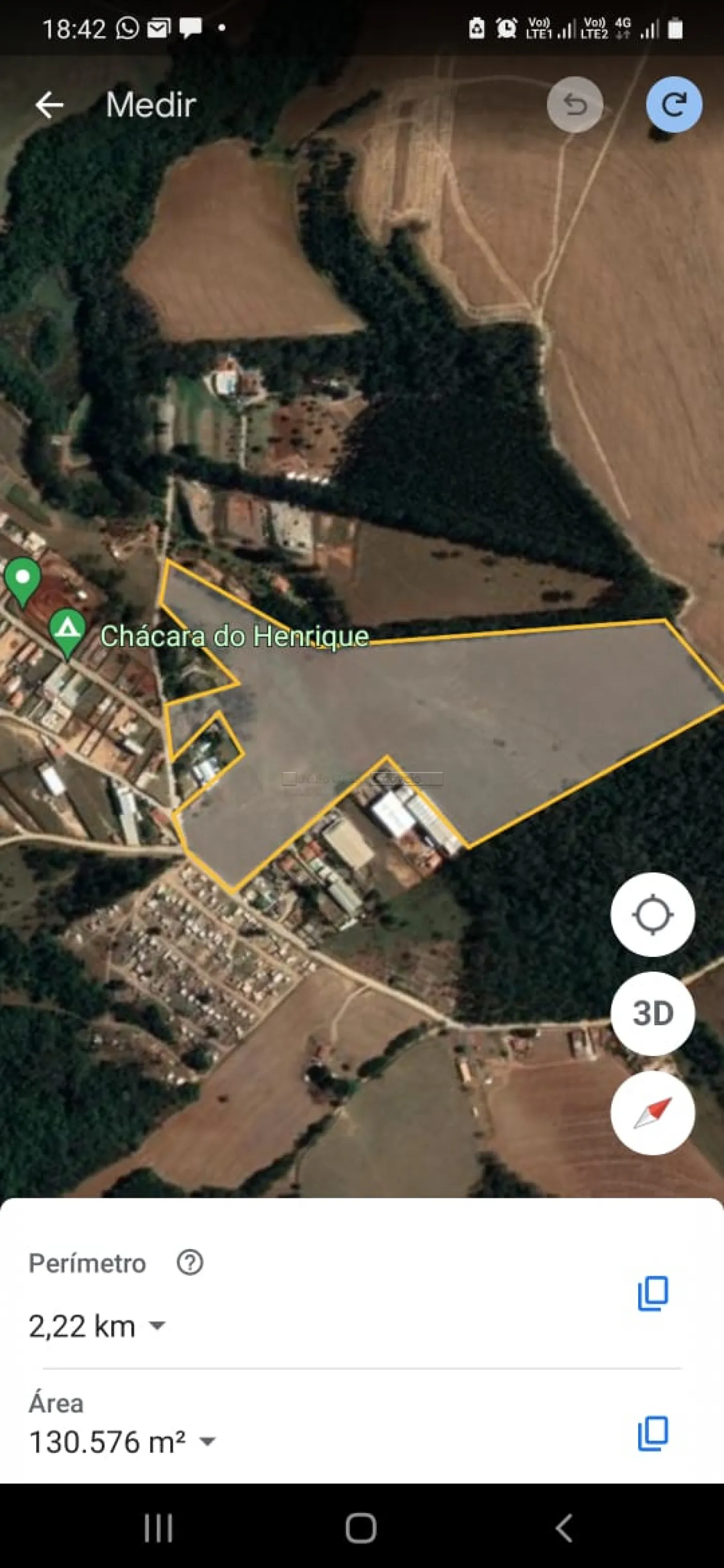The height and width of the screenshot is (1568, 724).
Task: Undo the last measurement point
Action: tap(575, 105)
